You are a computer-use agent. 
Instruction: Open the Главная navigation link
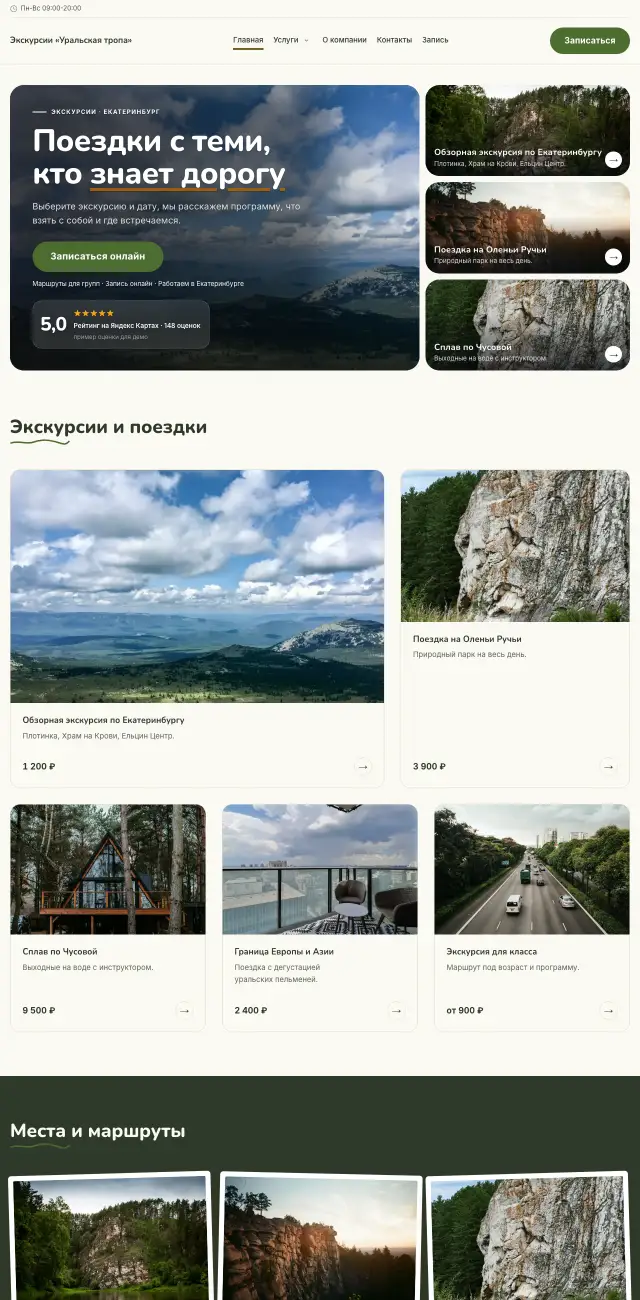pos(248,40)
